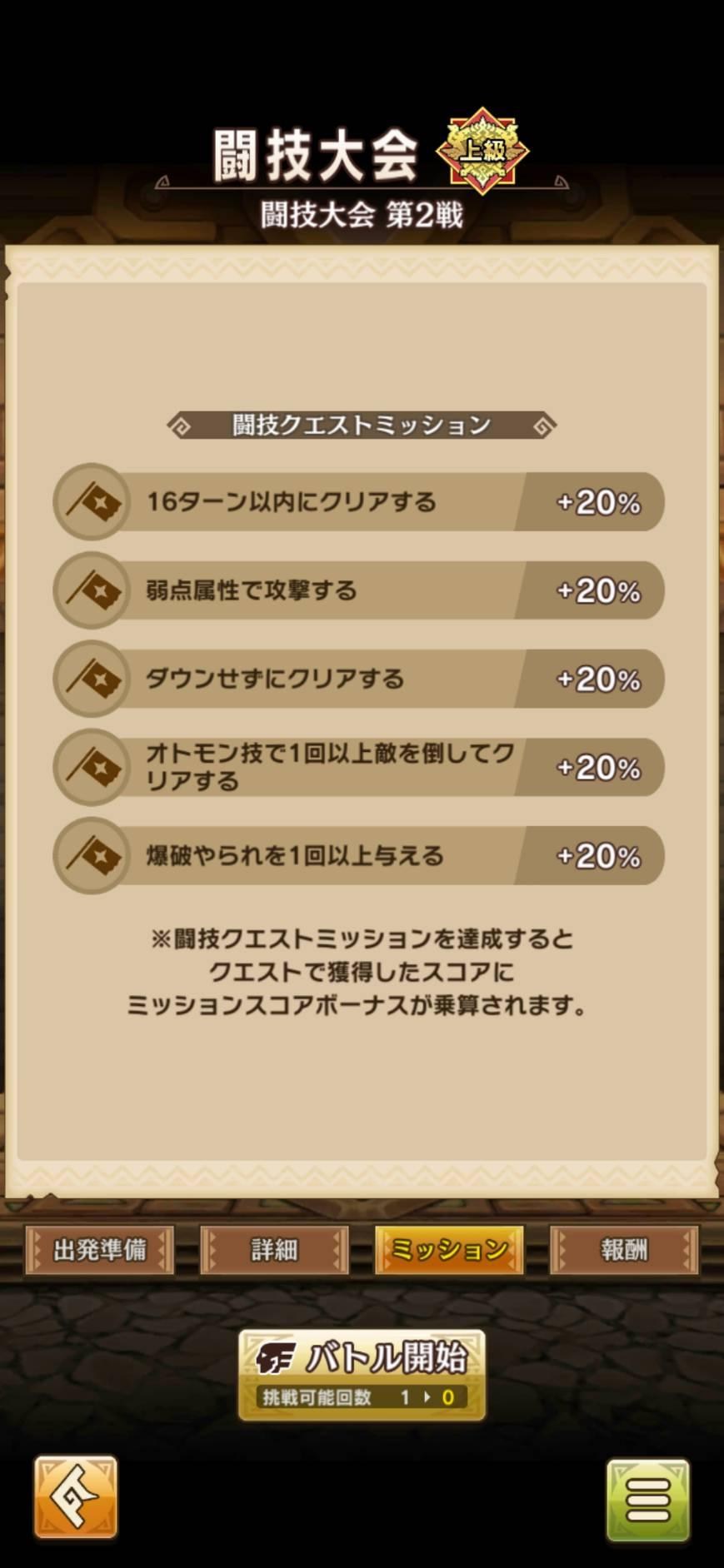Start the battle with バトル開始

pos(362,1375)
